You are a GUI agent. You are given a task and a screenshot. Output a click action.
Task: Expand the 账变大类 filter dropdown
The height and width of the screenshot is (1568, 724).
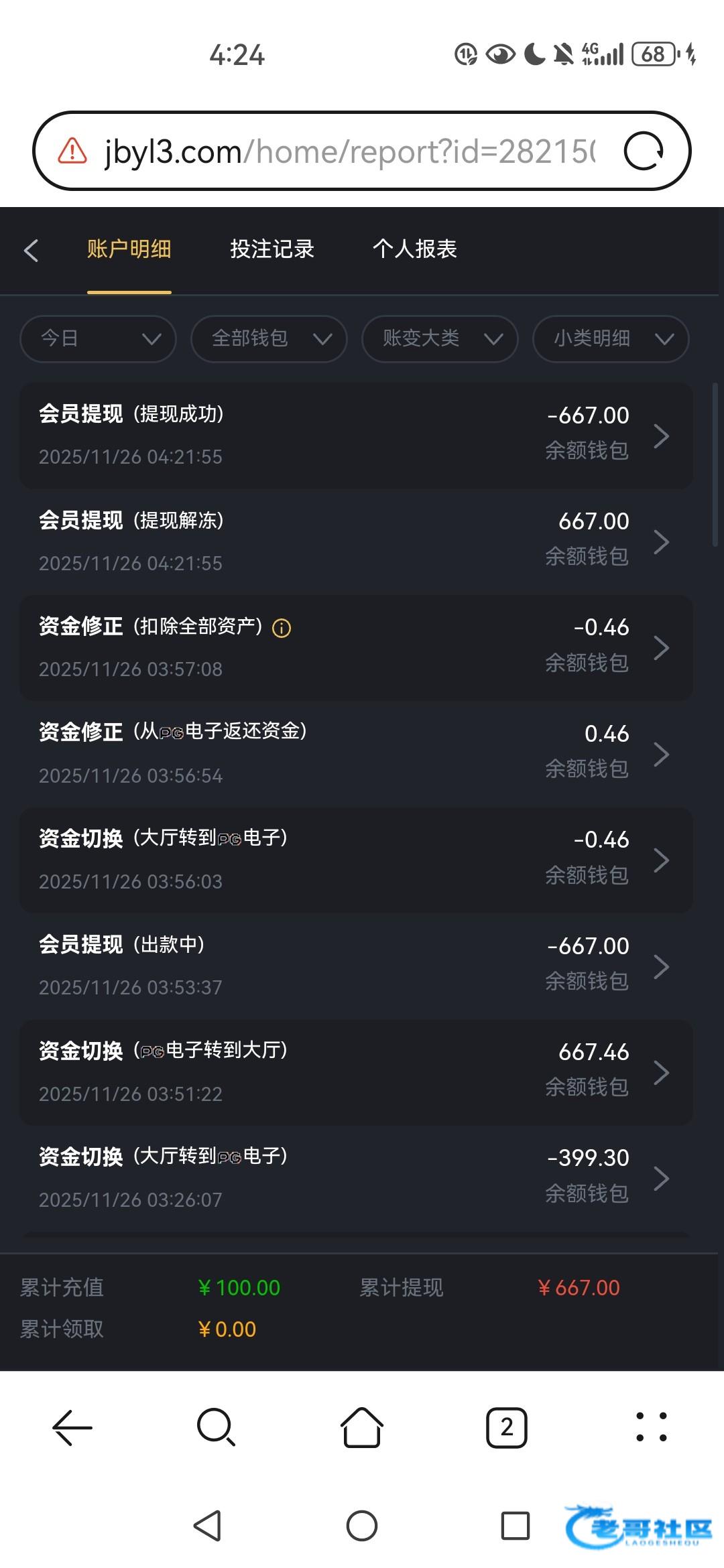click(x=440, y=338)
